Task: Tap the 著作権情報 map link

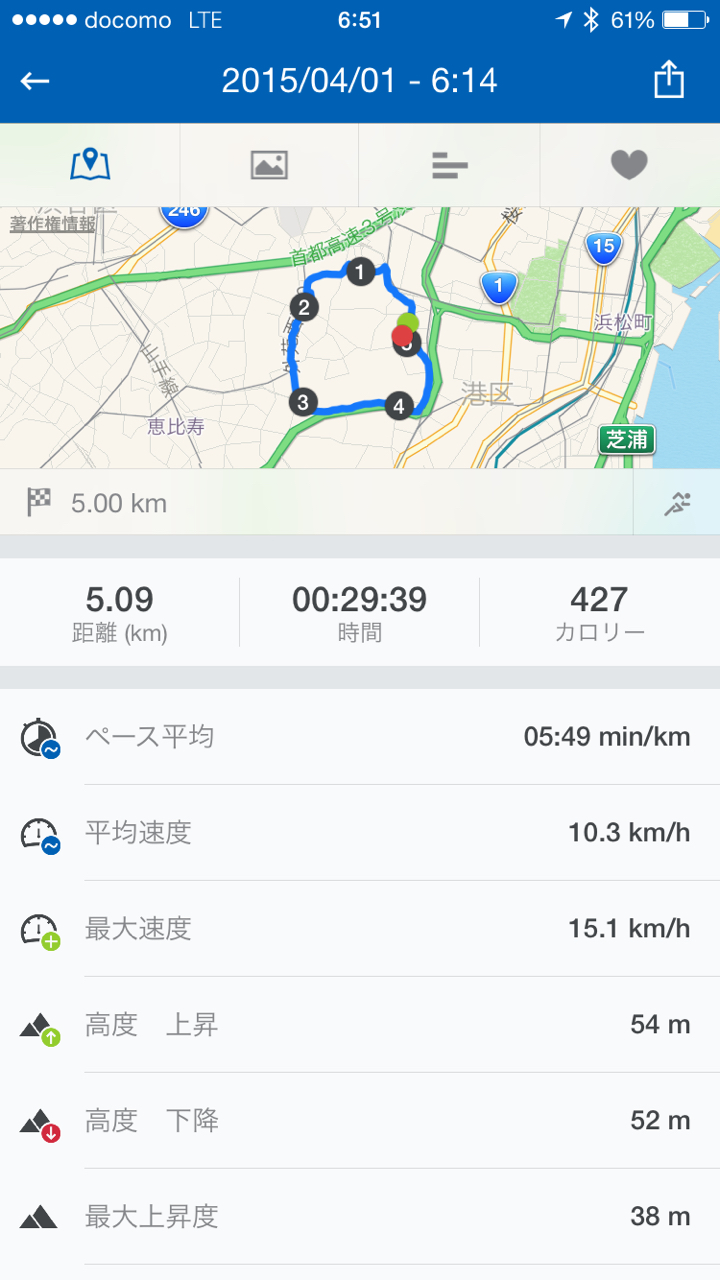Action: (53, 224)
